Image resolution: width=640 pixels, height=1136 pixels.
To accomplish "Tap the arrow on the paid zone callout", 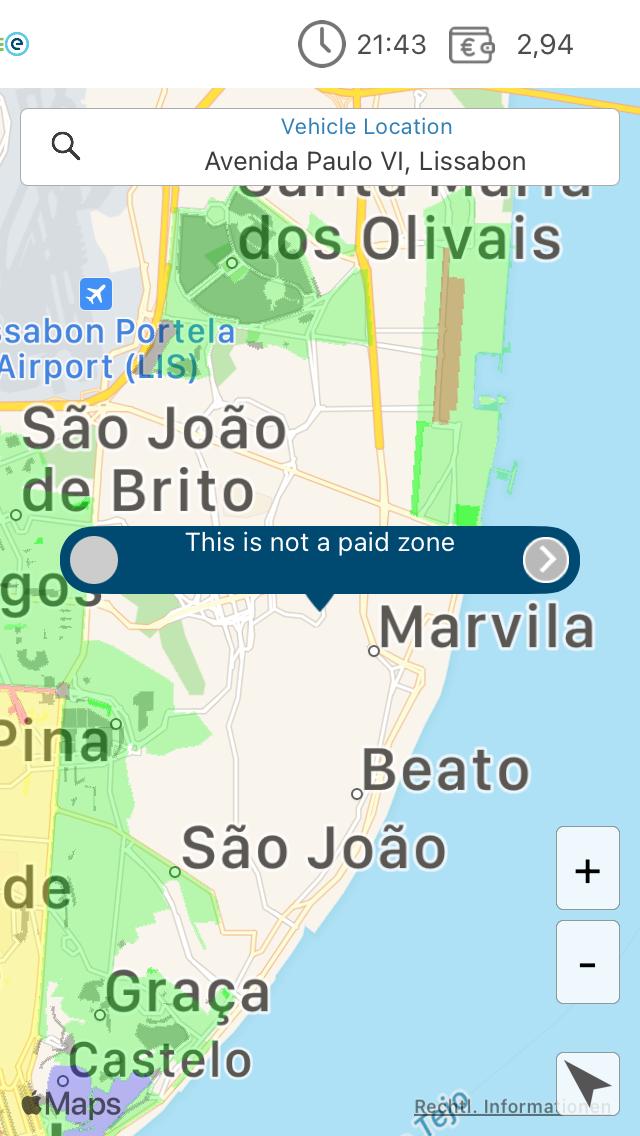I will click(545, 560).
